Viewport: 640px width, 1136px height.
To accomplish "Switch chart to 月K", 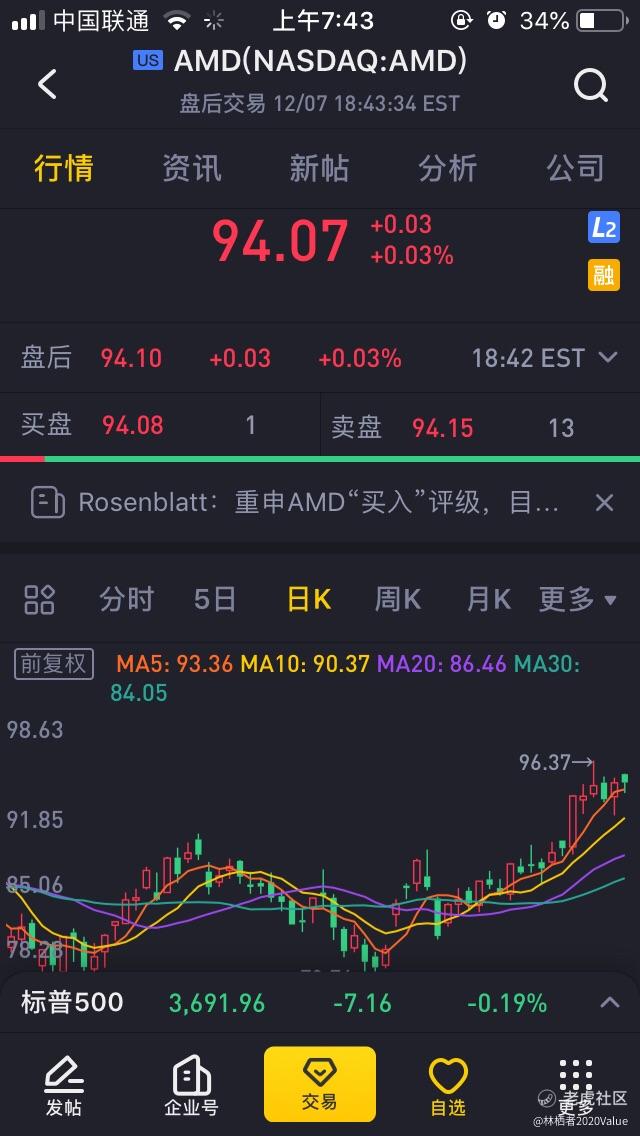I will coord(489,600).
